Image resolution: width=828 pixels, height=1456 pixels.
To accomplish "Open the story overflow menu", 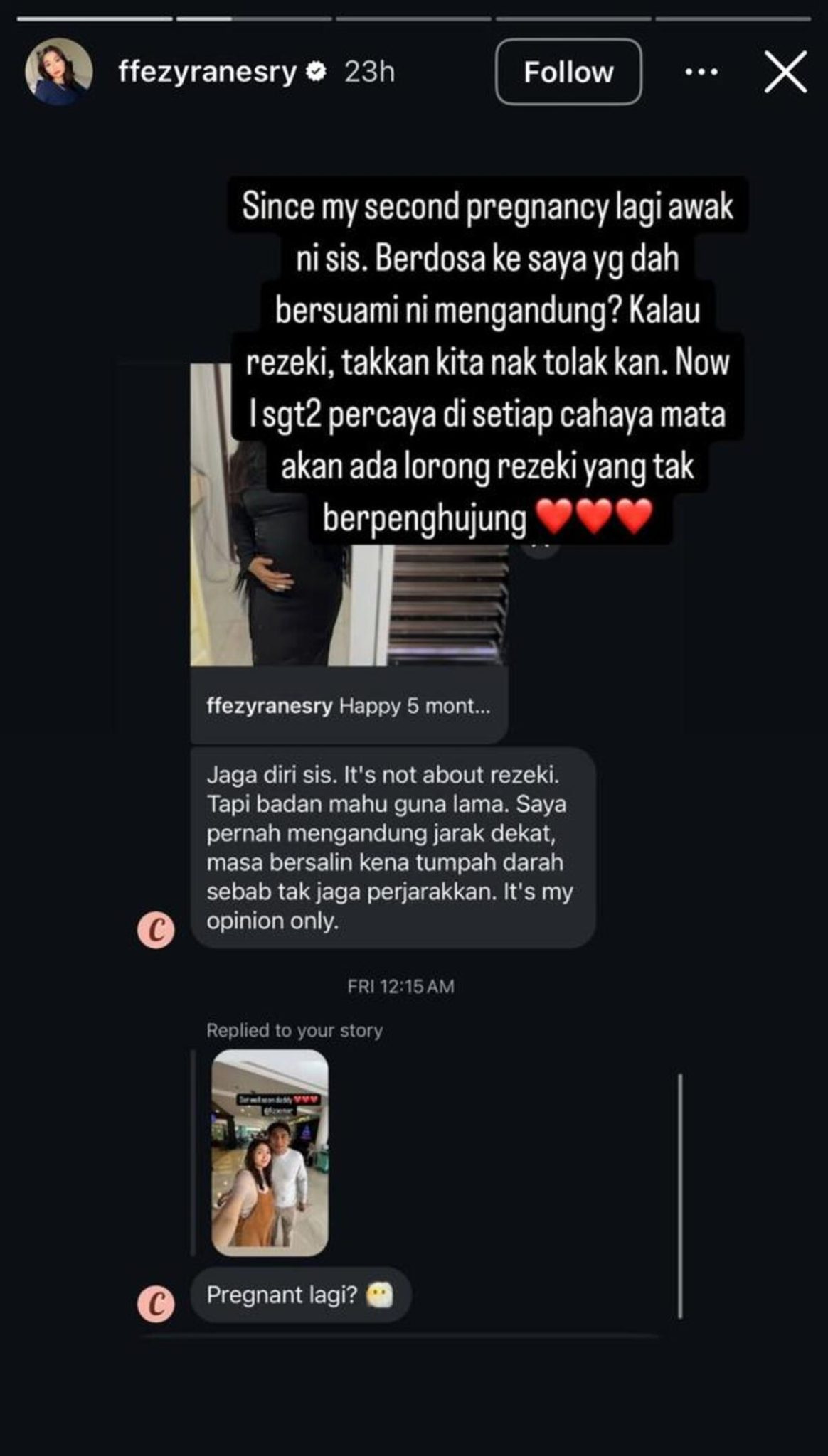I will point(701,72).
